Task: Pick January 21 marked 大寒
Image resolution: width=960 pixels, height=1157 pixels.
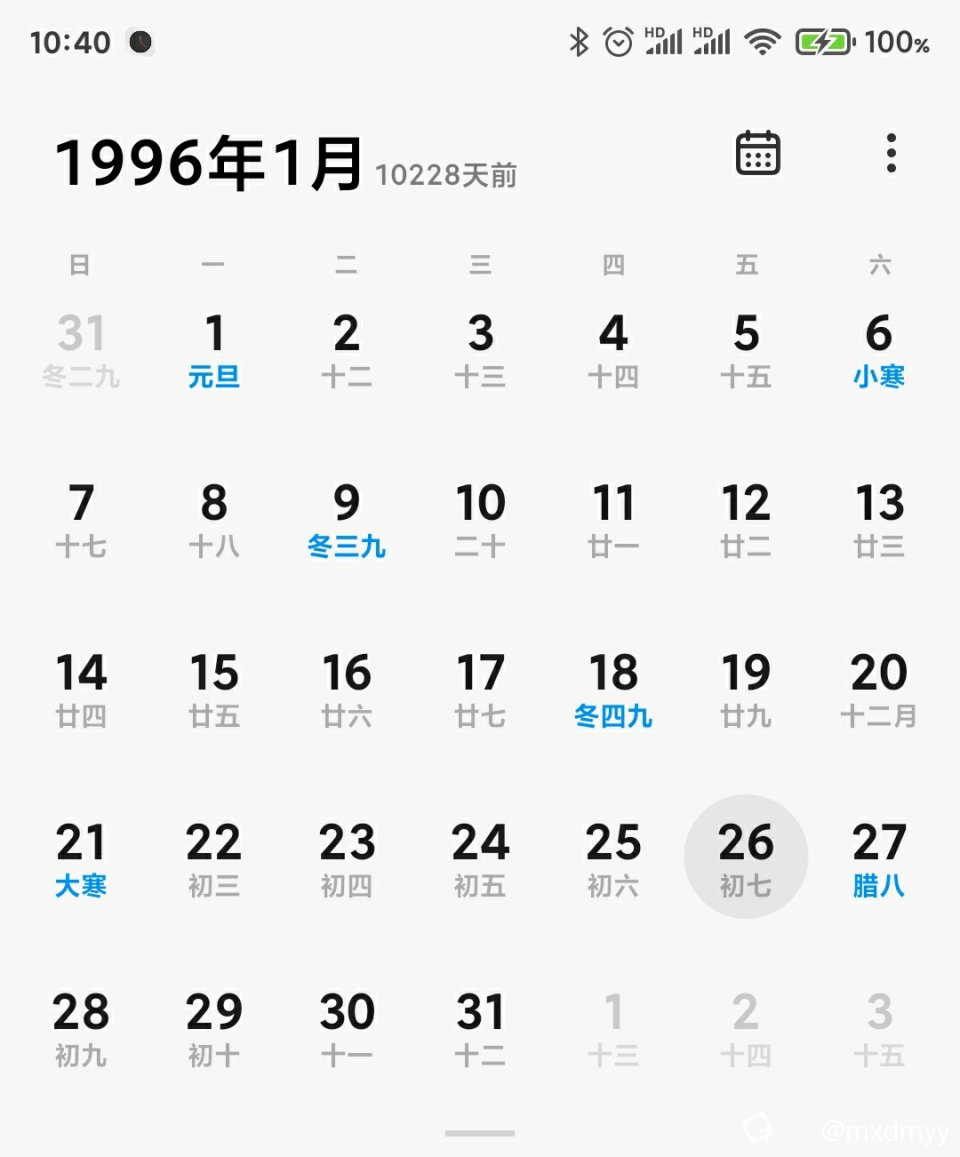Action: [x=81, y=860]
